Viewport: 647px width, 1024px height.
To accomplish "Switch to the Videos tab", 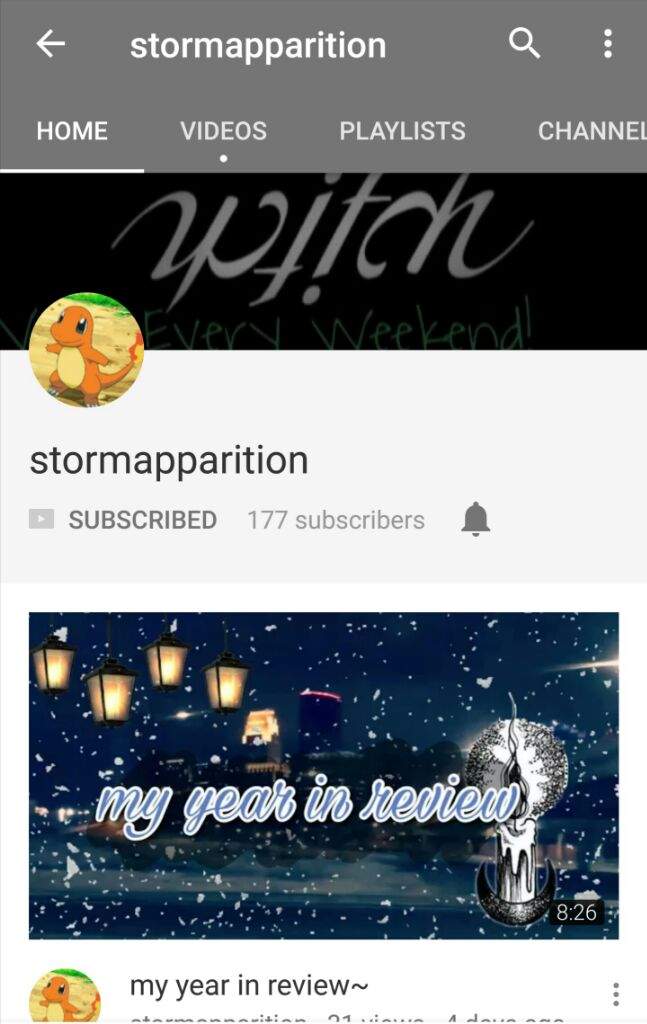I will [x=223, y=131].
